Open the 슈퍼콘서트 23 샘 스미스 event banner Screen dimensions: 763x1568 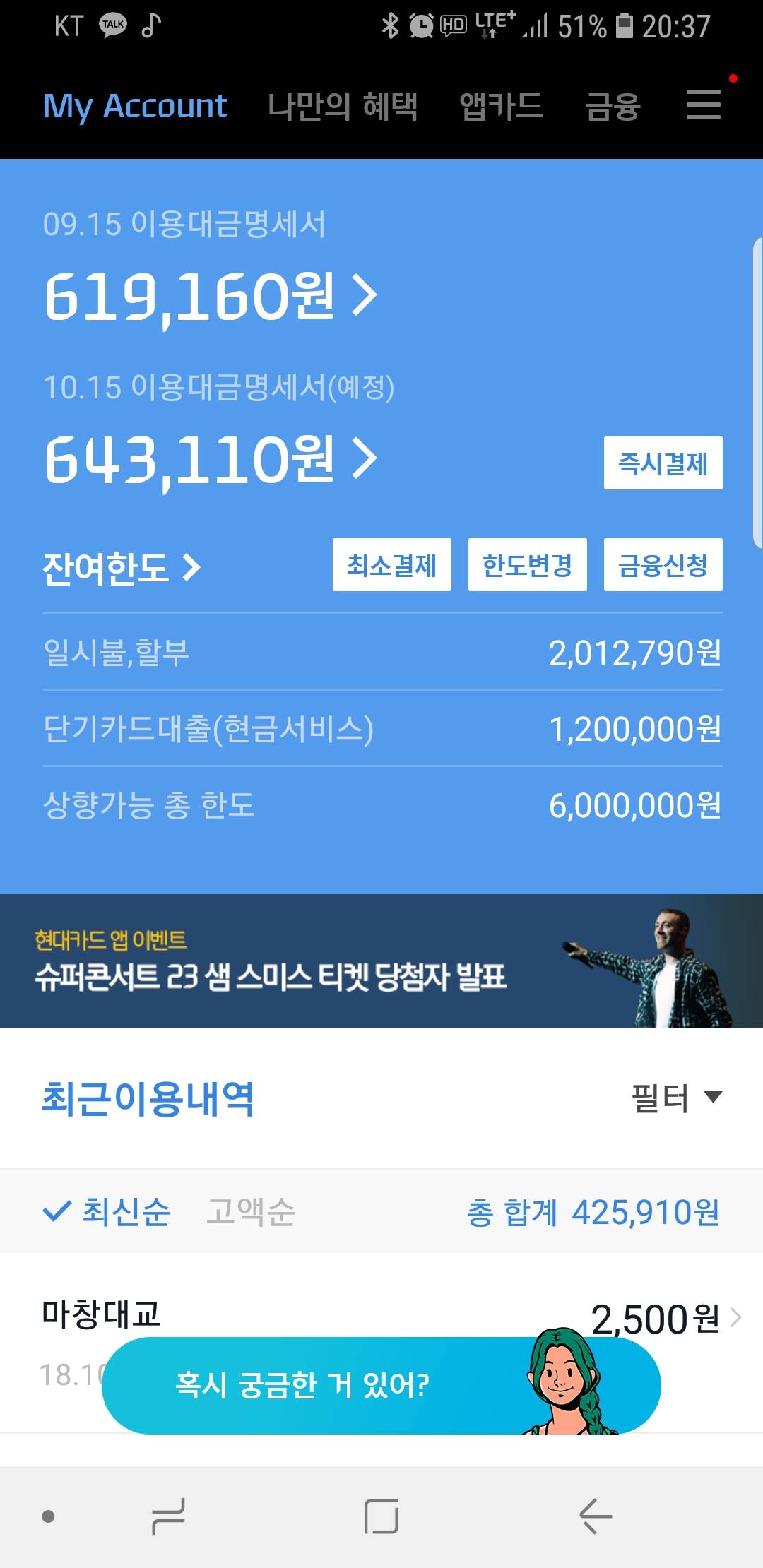pyautogui.click(x=381, y=961)
